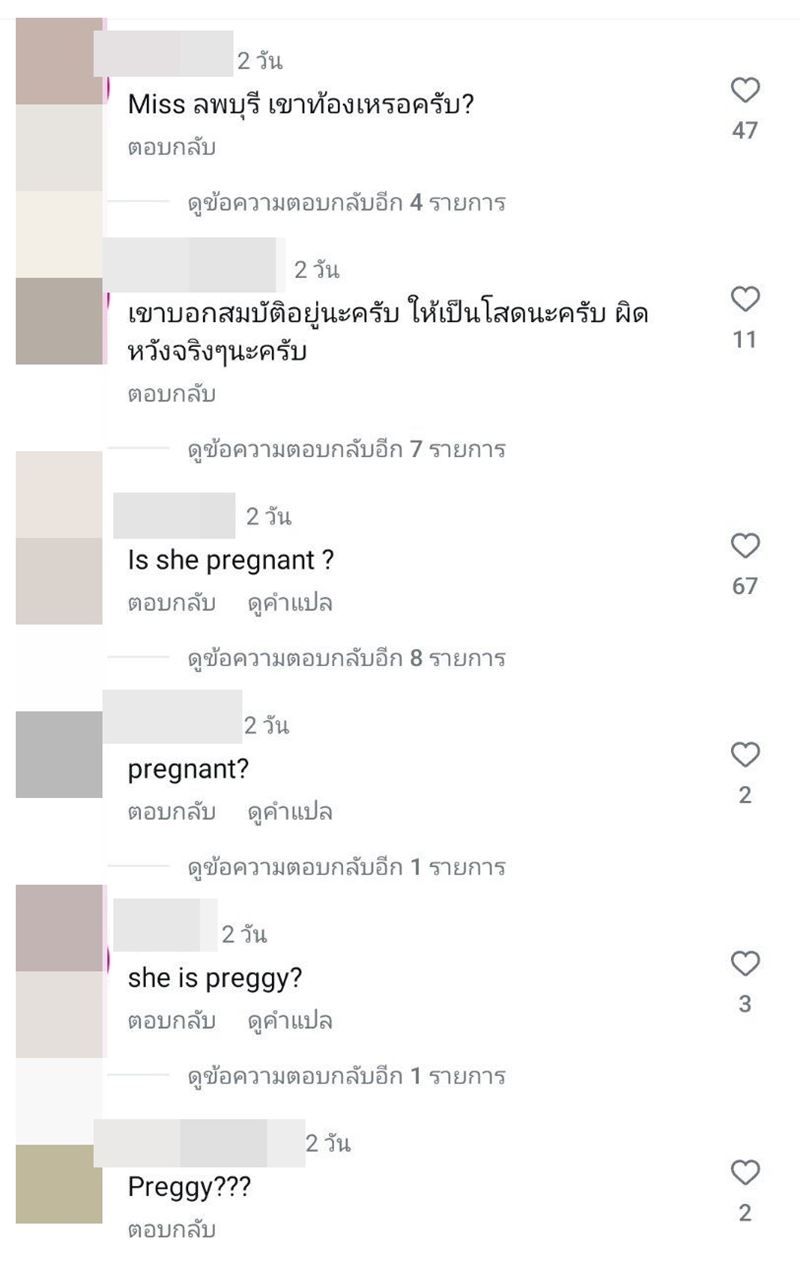Translate the 'Is she pregnant ?' comment
The height and width of the screenshot is (1261, 800).
[289, 603]
